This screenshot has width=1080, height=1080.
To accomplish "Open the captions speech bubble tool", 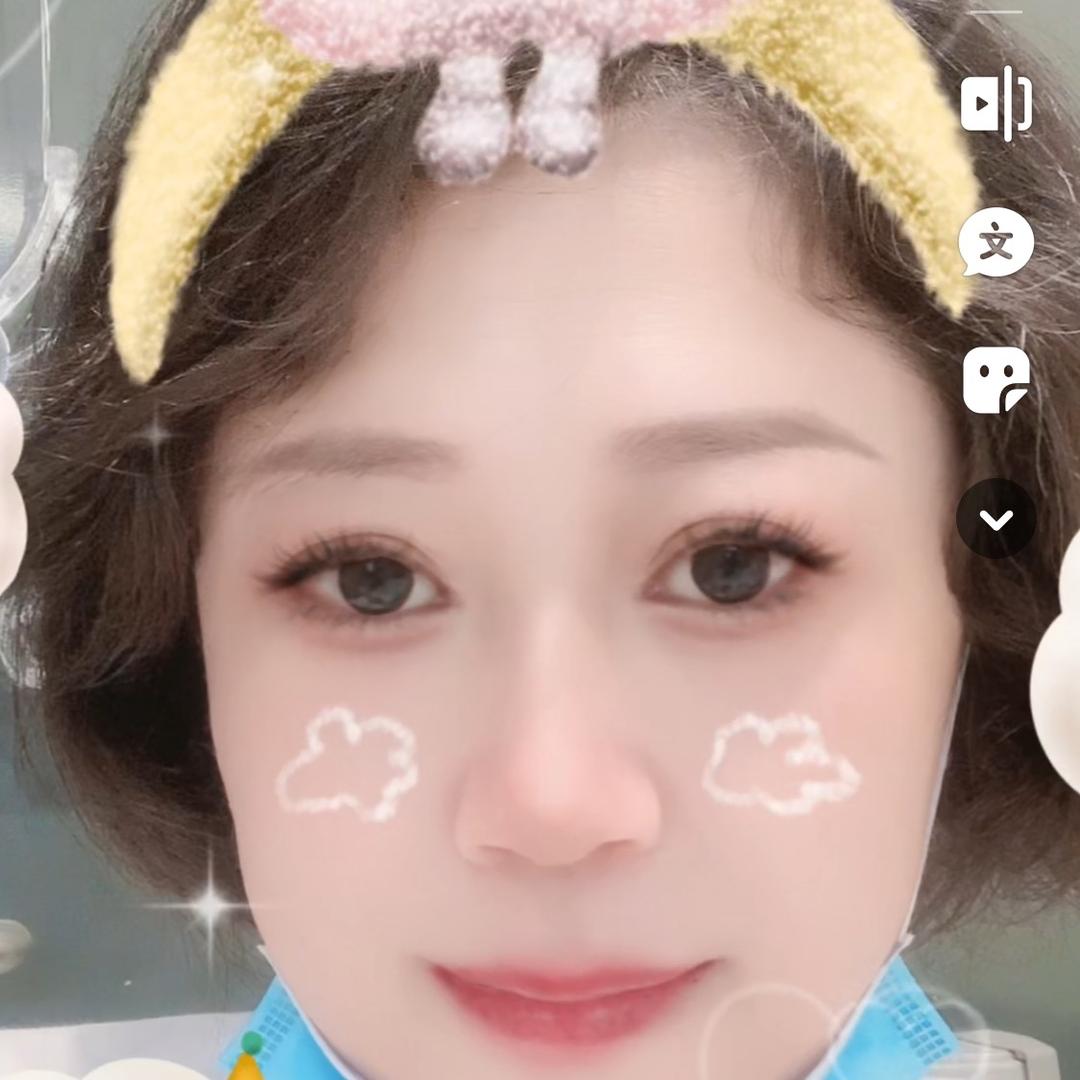I will (996, 242).
